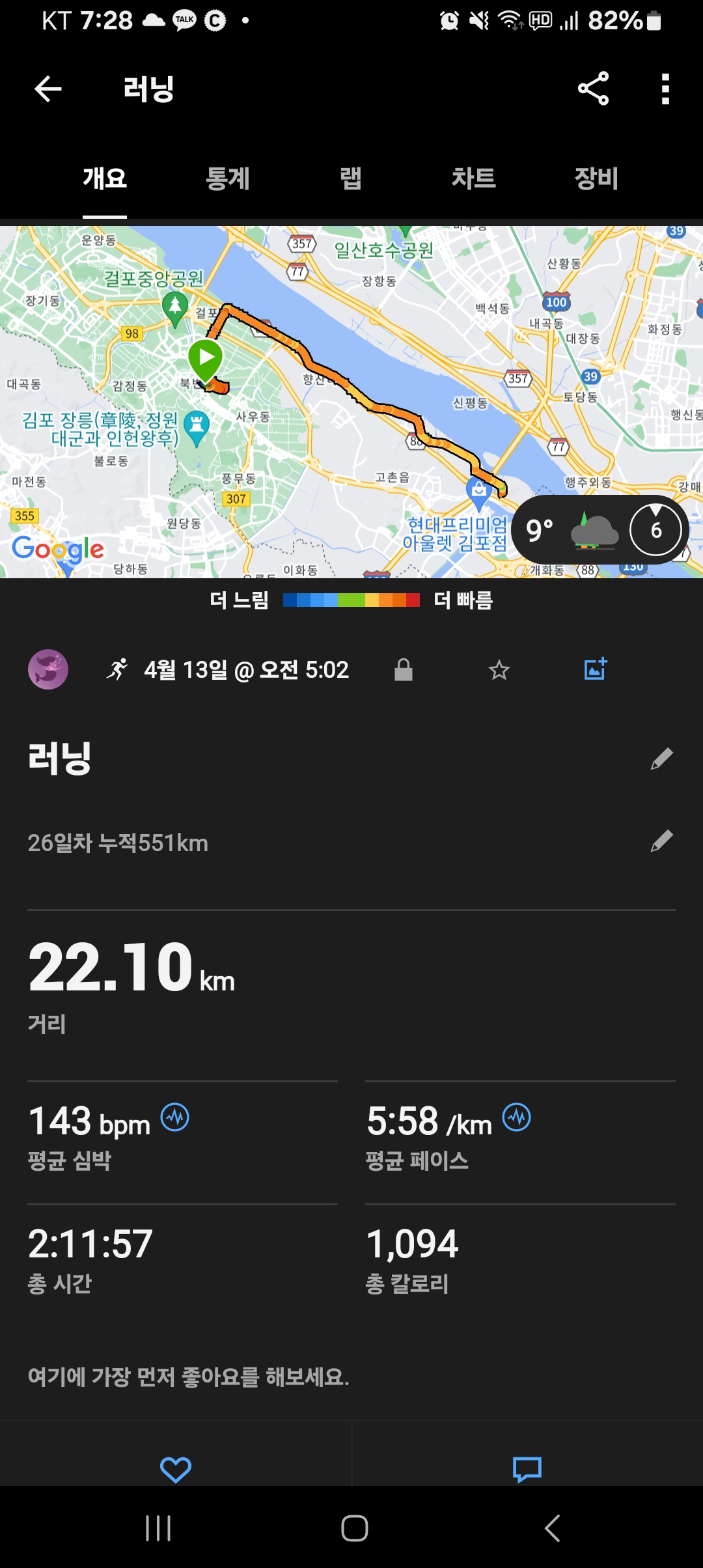Open the 차트 tab
703x1568 pixels.
point(474,178)
